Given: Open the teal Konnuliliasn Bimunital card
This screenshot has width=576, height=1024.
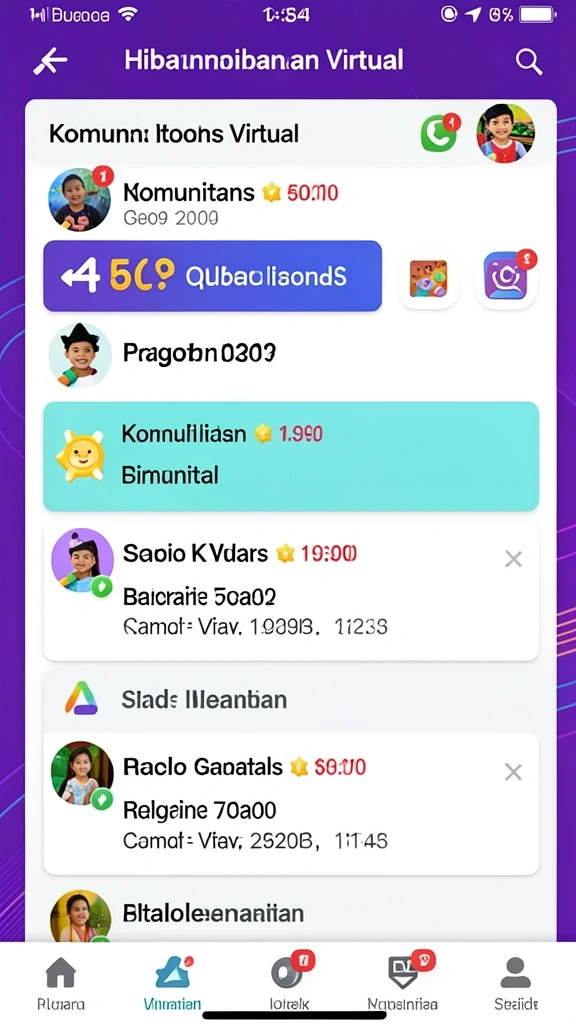Looking at the screenshot, I should coord(291,456).
